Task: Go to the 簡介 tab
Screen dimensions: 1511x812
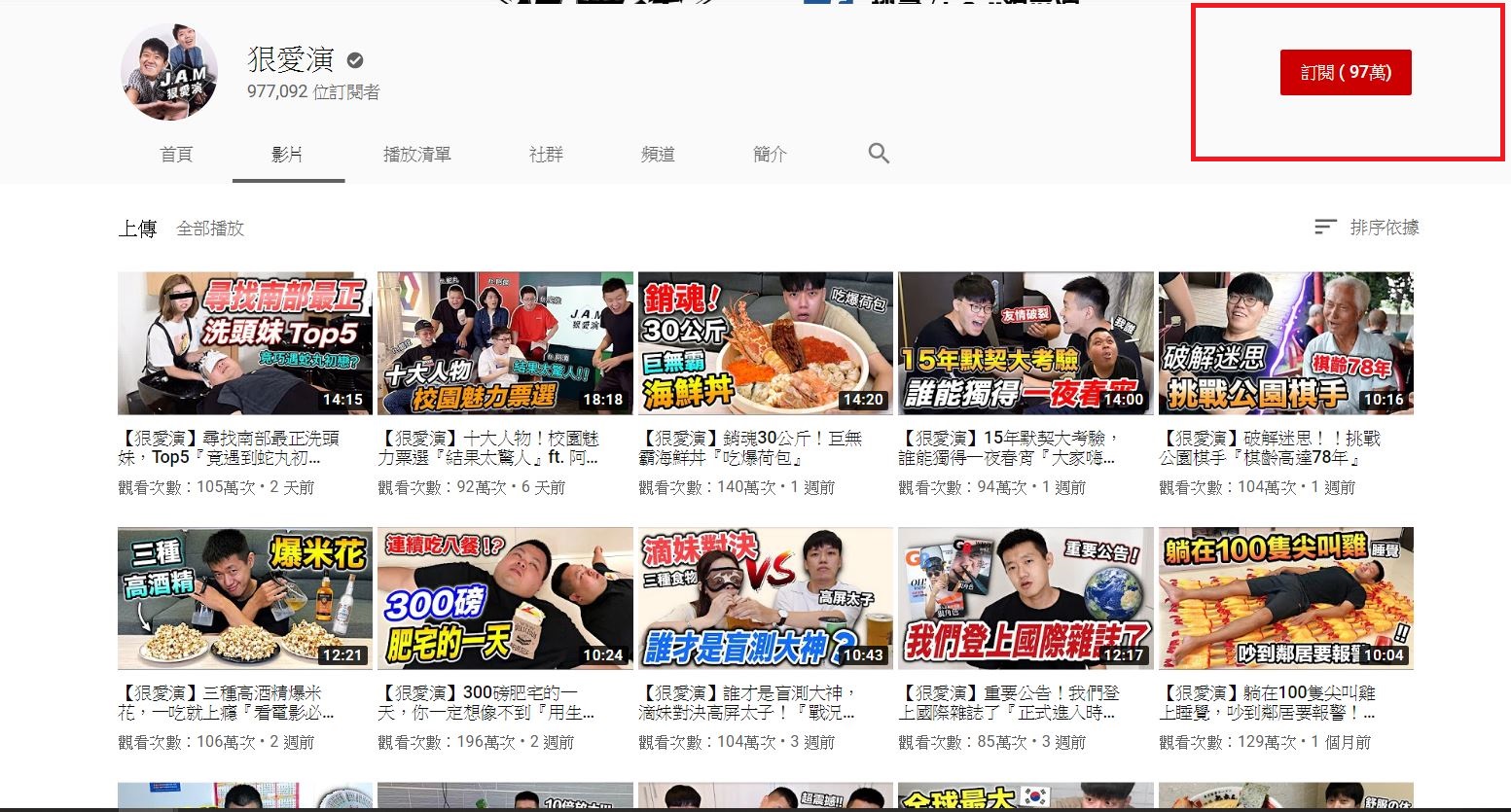Action: pyautogui.click(x=770, y=155)
